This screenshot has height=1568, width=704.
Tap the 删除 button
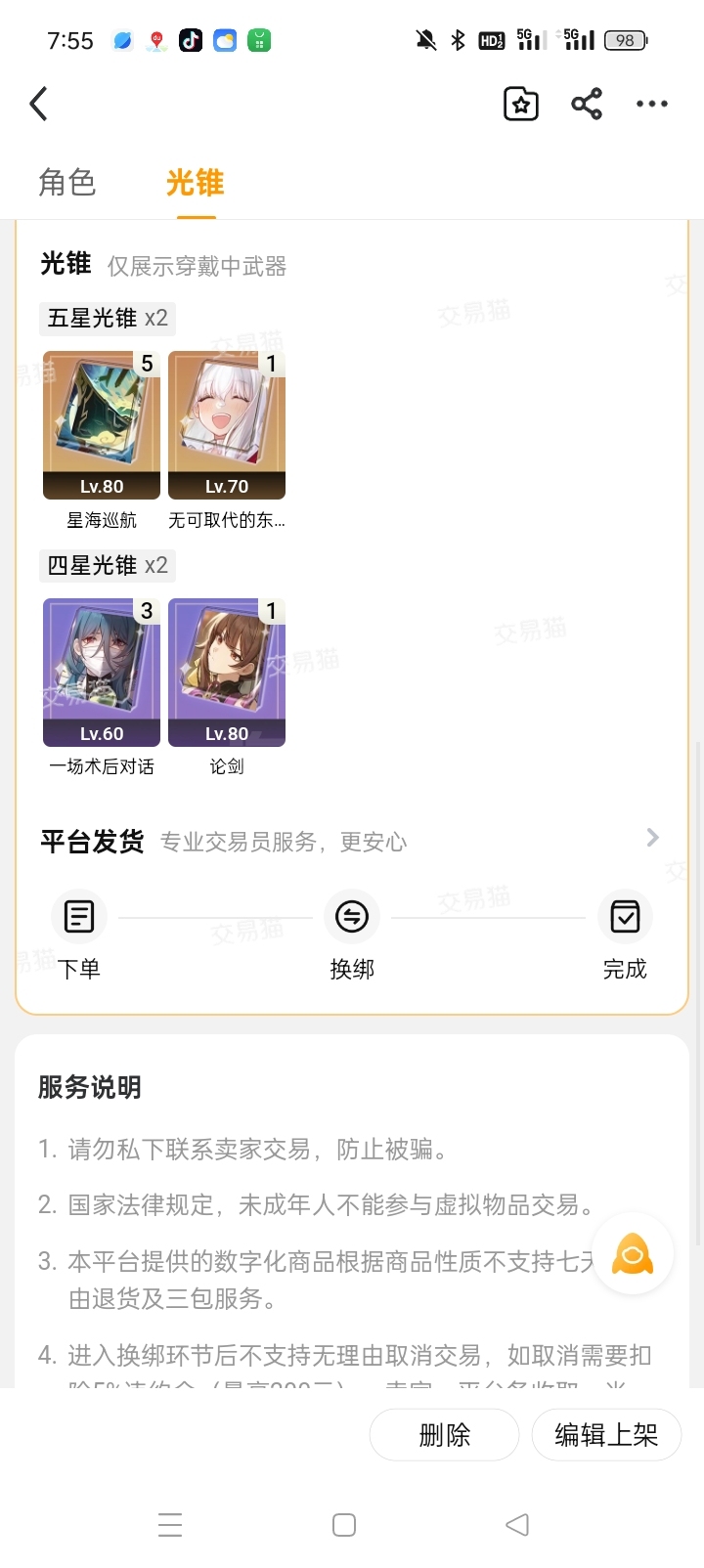[444, 1434]
